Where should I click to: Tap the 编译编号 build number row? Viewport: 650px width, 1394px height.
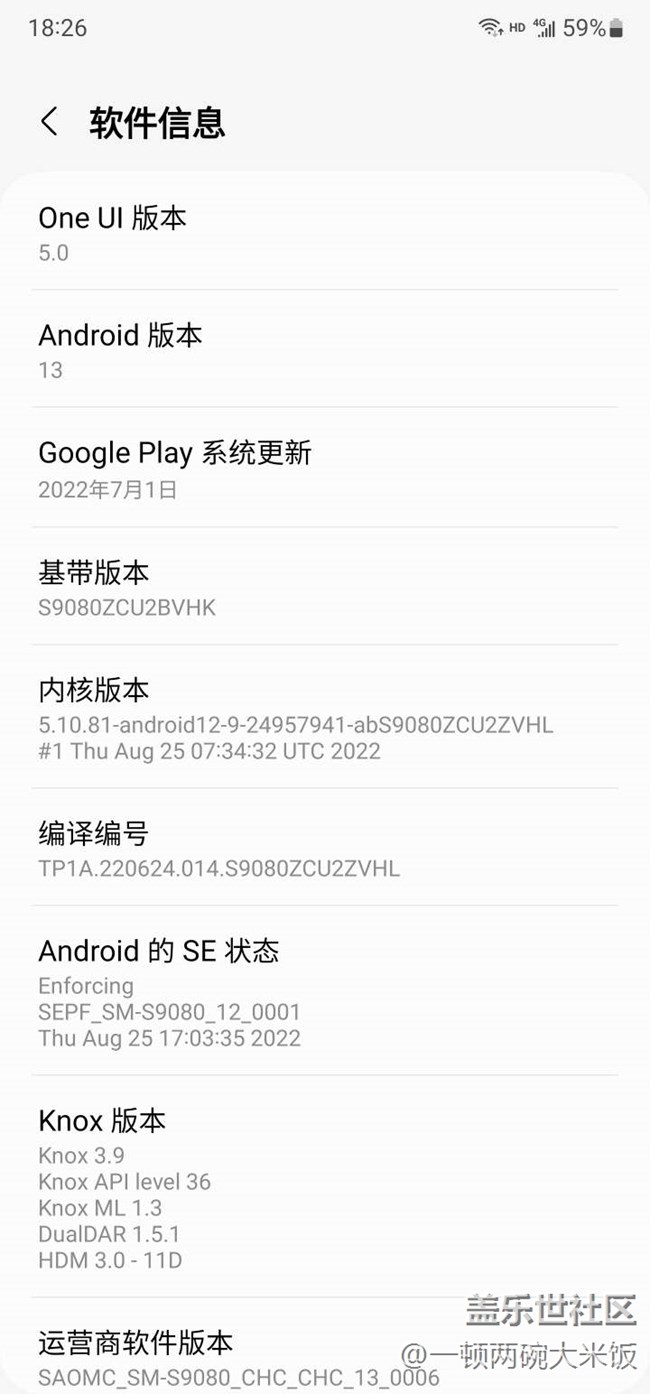(x=324, y=849)
